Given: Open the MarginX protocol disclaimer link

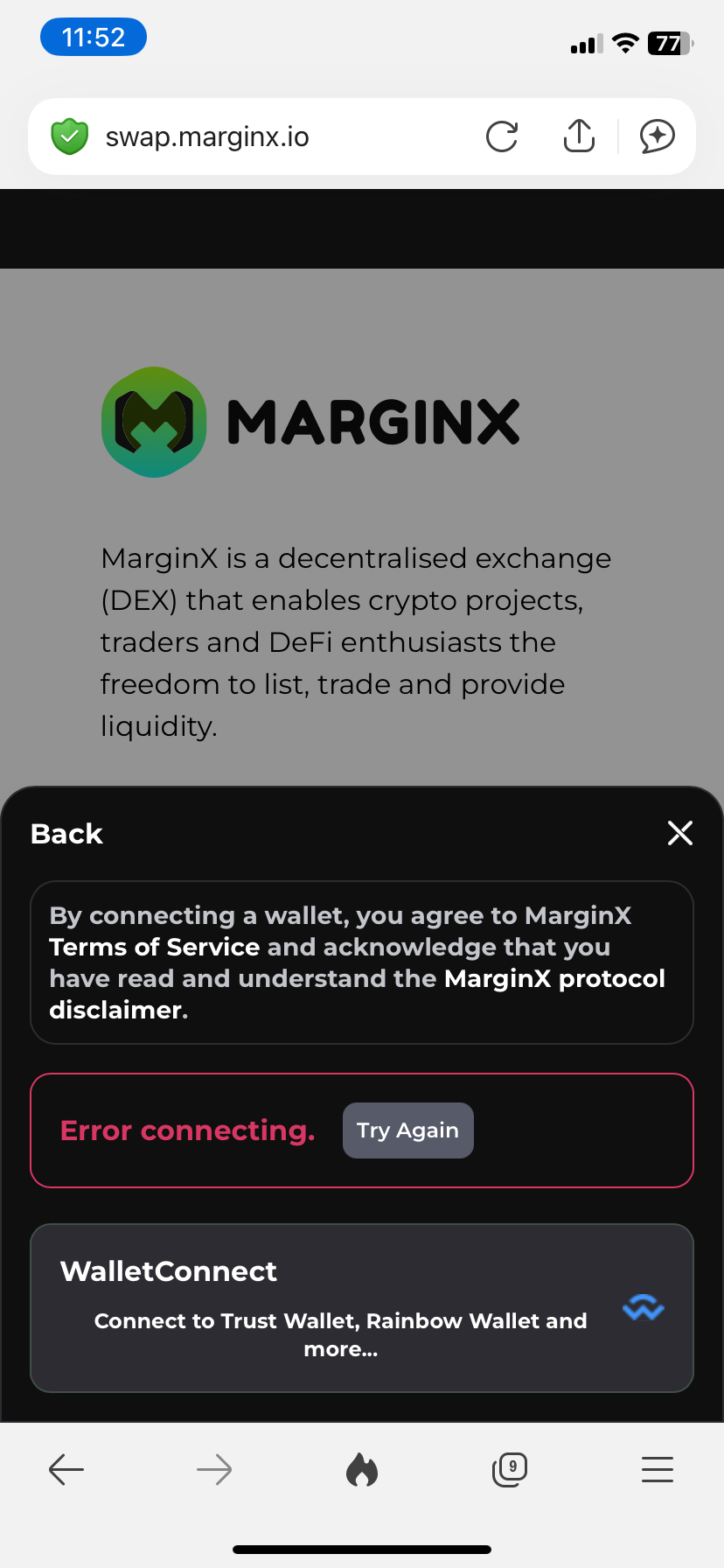Looking at the screenshot, I should click(357, 994).
